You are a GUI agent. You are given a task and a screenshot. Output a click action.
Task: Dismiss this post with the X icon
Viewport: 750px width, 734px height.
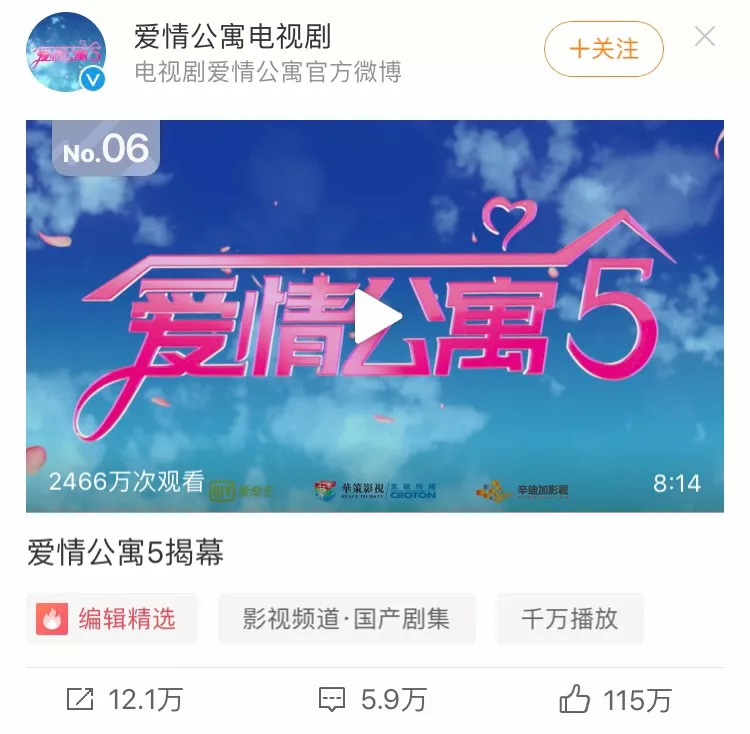pos(705,37)
